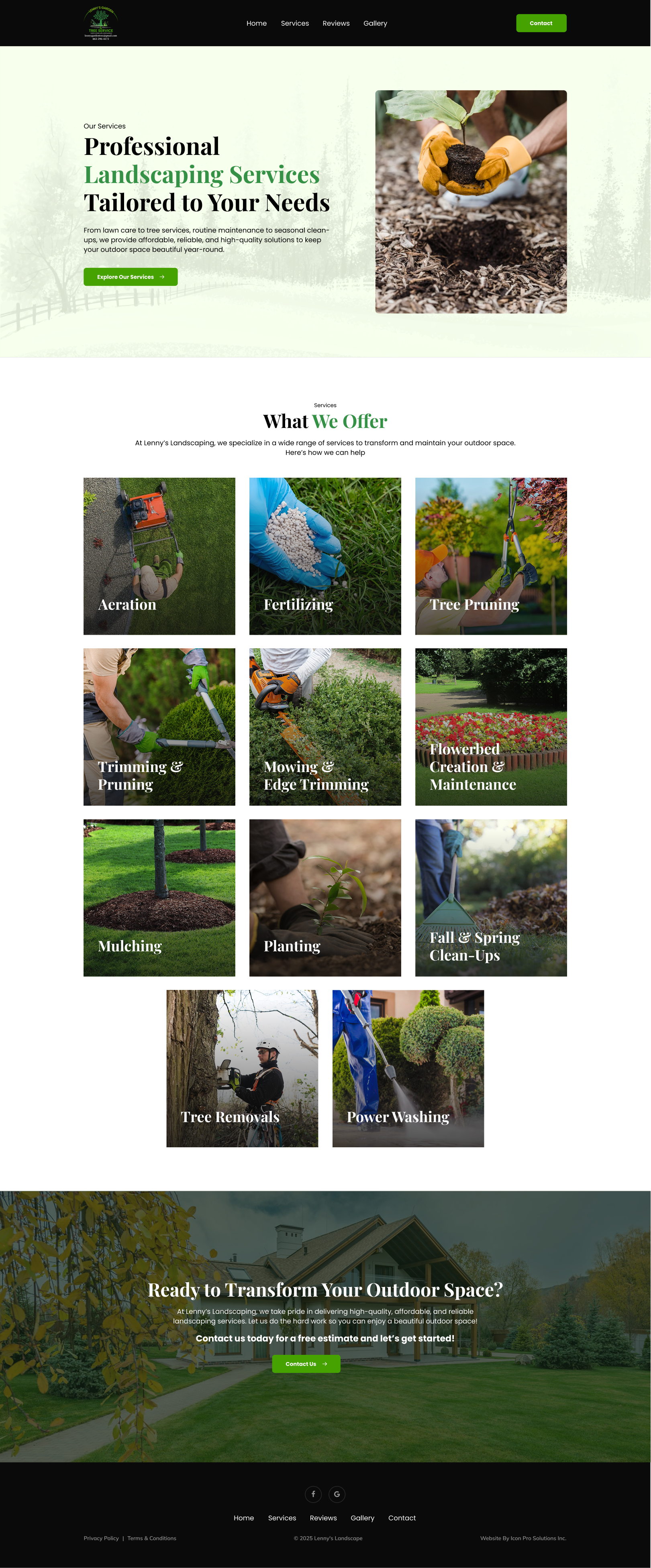651x1568 pixels.
Task: Open the Fertilizing service card
Action: click(x=324, y=556)
